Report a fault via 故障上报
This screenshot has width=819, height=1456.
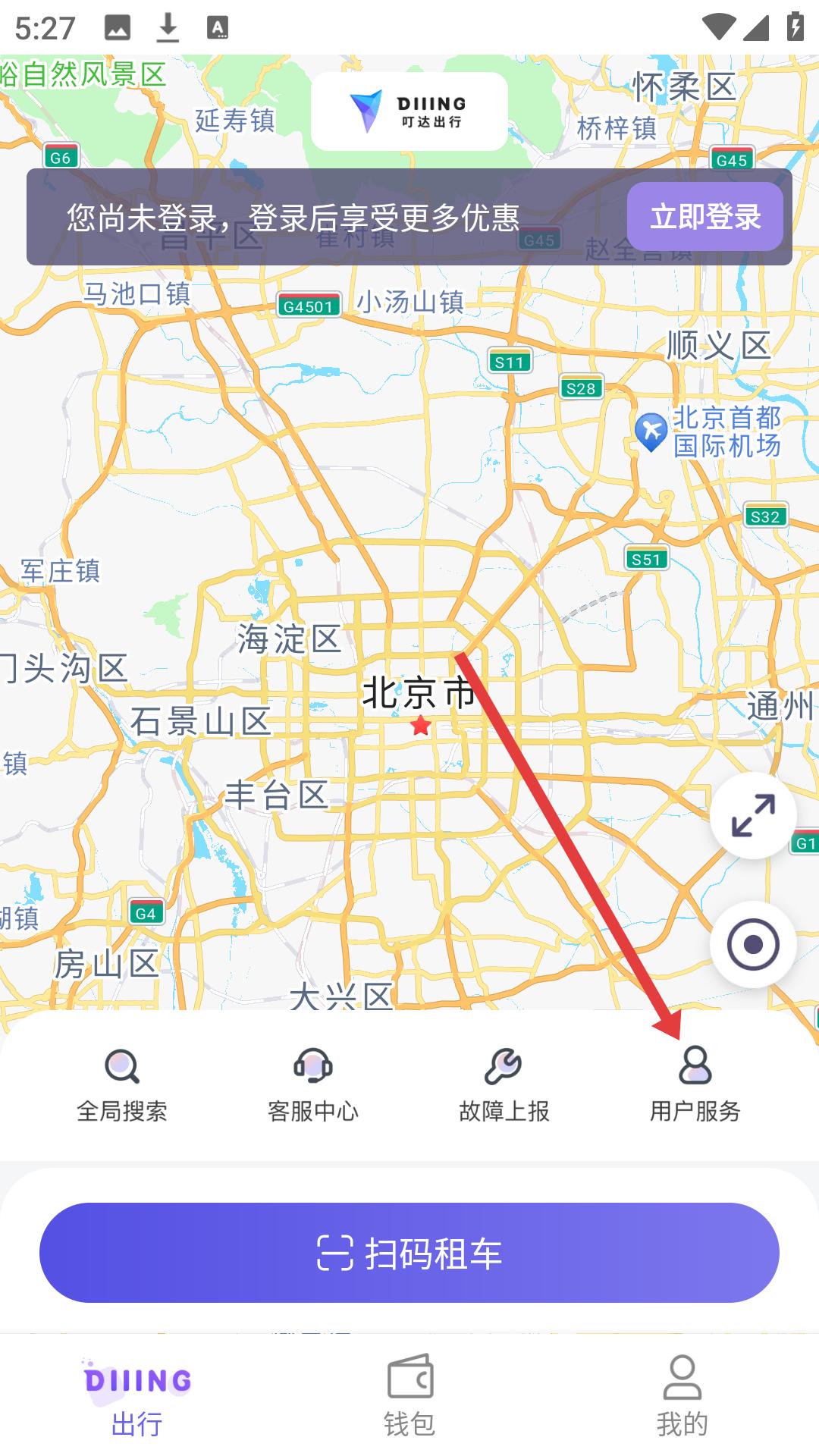tap(504, 1084)
